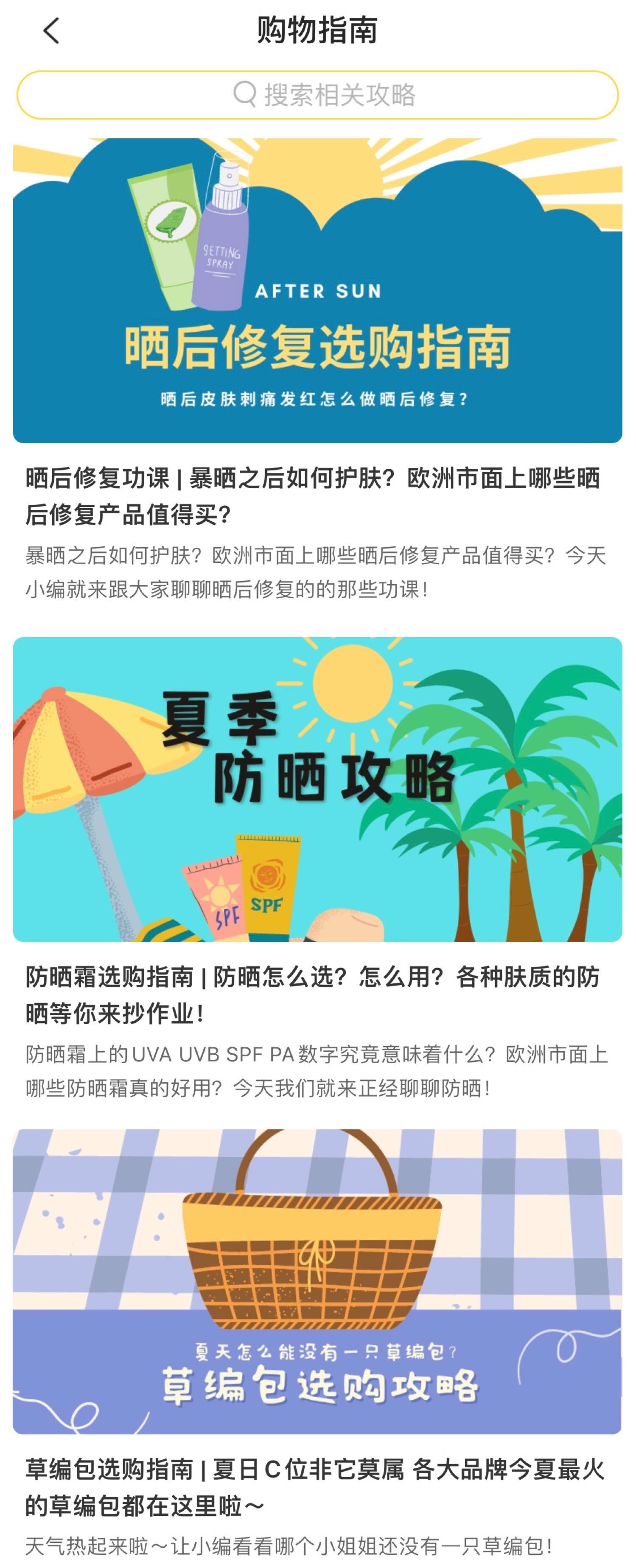The height and width of the screenshot is (1568, 636).
Task: Tap the 搜索相关攻略 search box
Action: [x=318, y=95]
